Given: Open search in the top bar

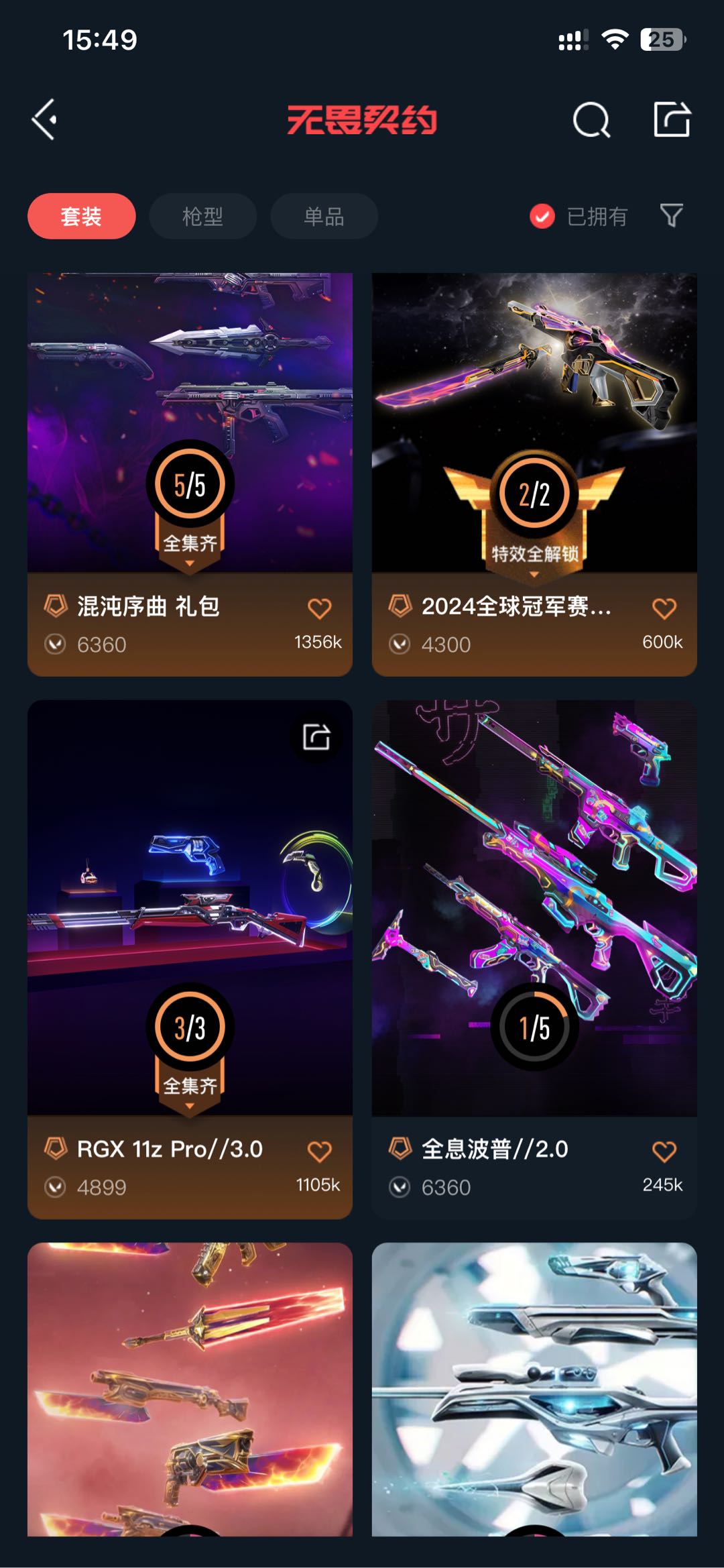Looking at the screenshot, I should (591, 121).
